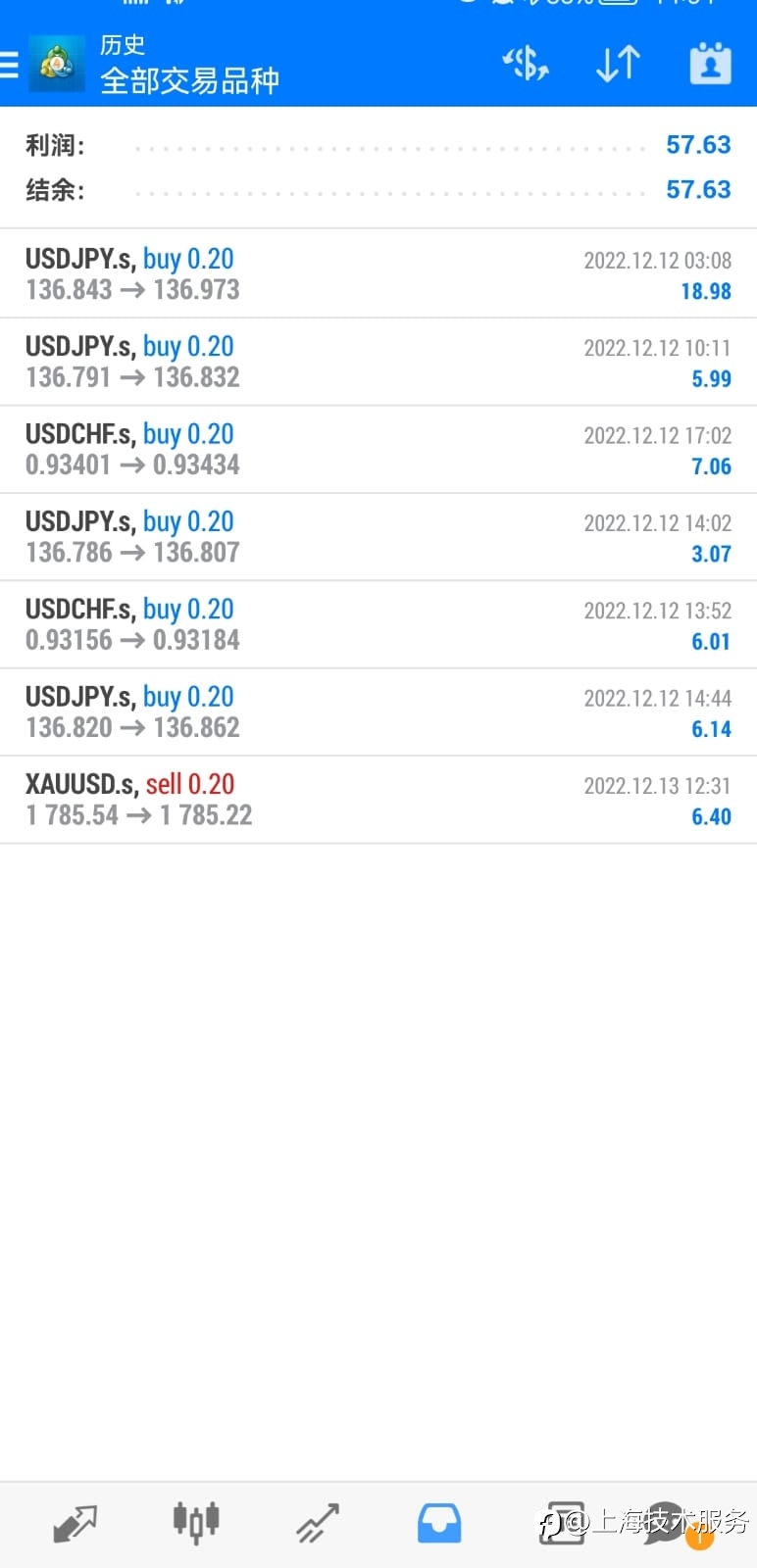Switch to the Quotes tab
Viewport: 757px width, 1568px height.
[x=76, y=1524]
